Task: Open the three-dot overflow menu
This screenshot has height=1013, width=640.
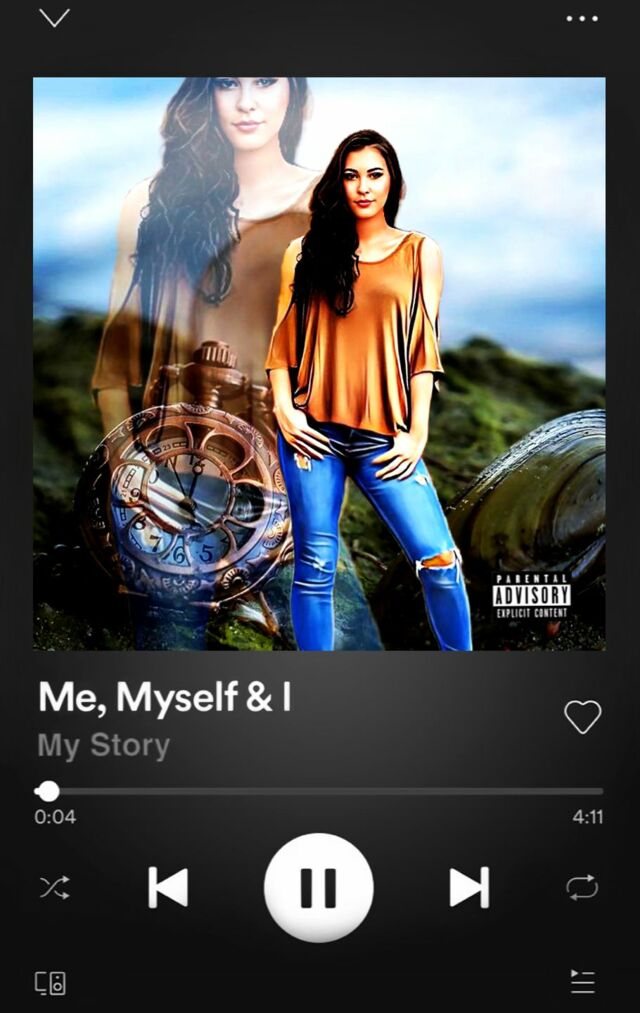Action: tap(582, 19)
